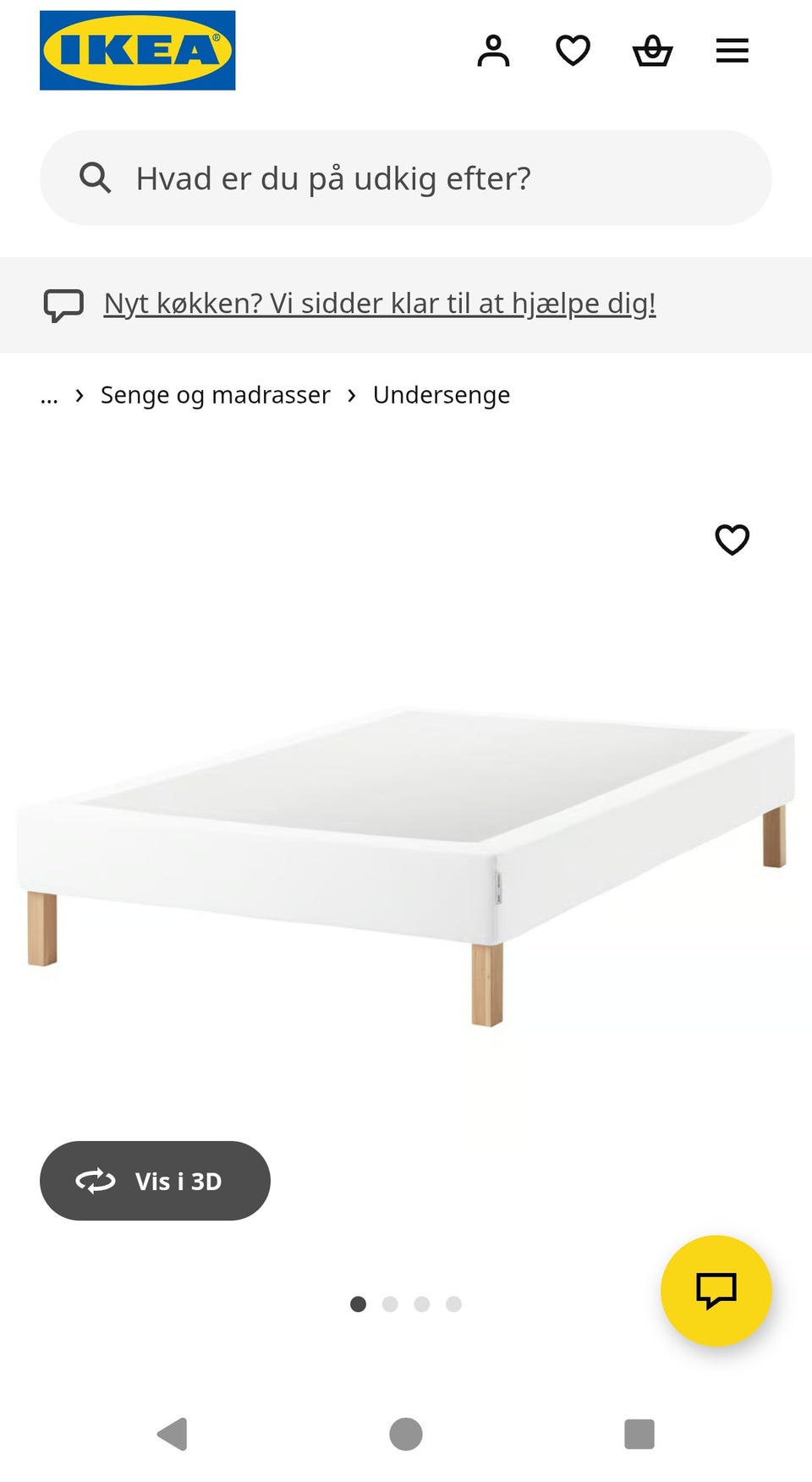This screenshot has height=1482, width=812.
Task: Jump to the second image dot
Action: coord(390,1304)
